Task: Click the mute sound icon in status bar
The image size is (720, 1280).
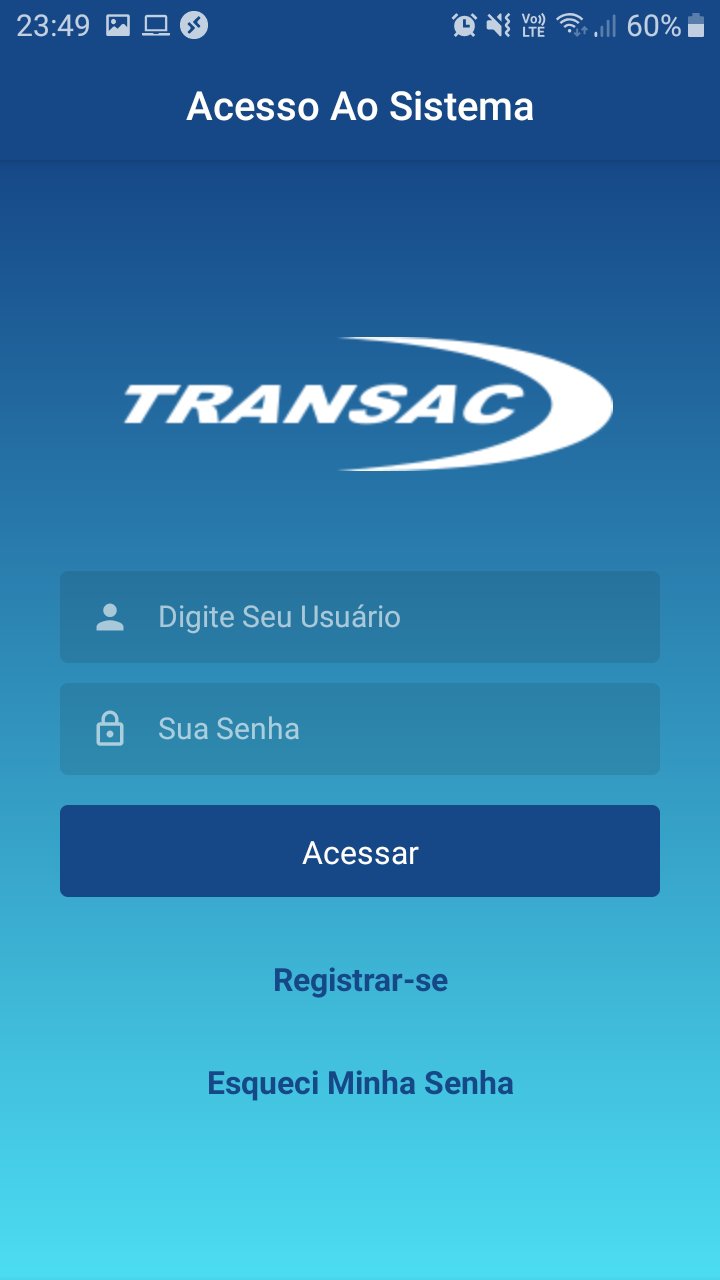Action: click(x=498, y=24)
